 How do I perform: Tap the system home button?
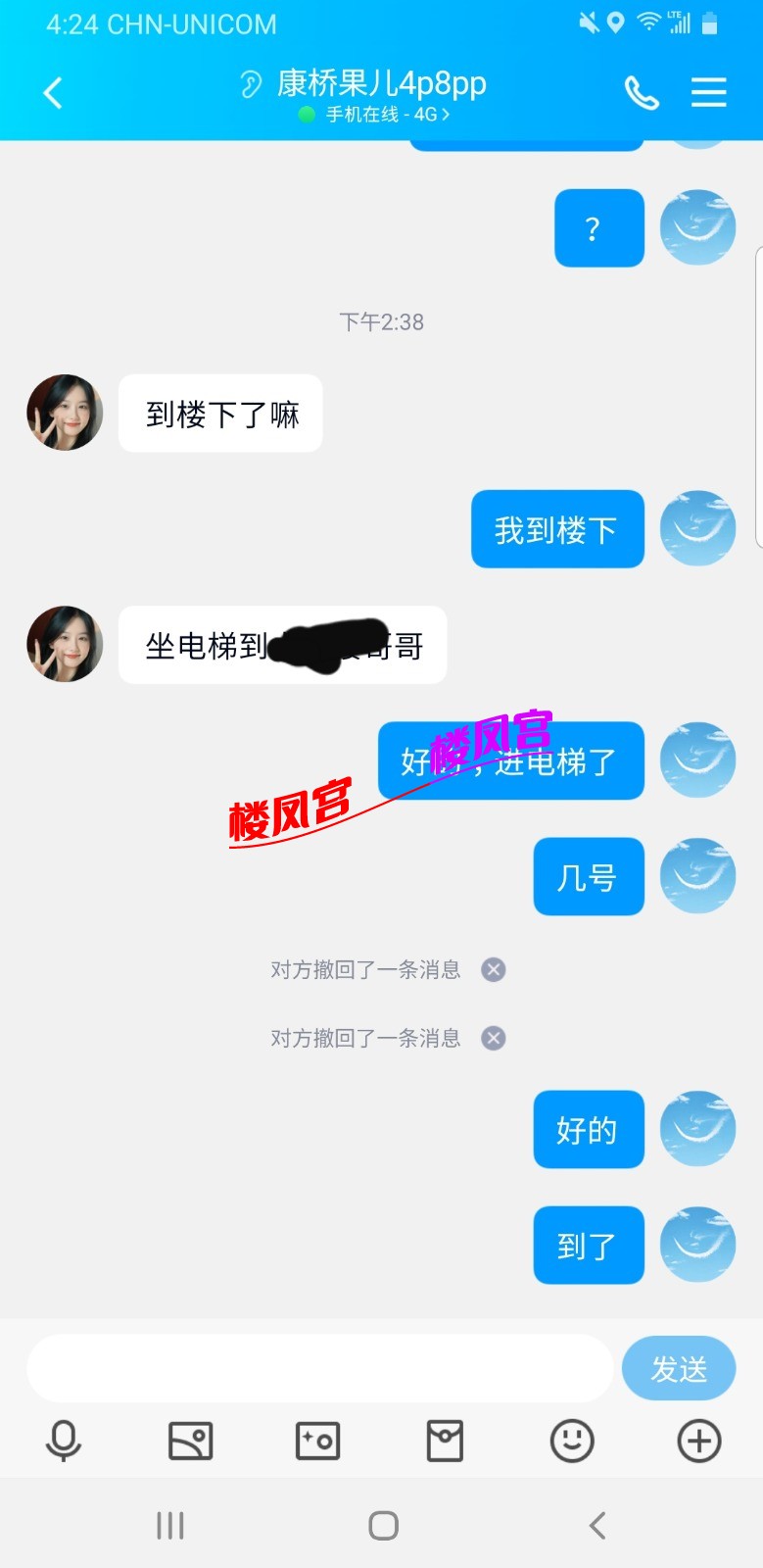pos(383,1525)
